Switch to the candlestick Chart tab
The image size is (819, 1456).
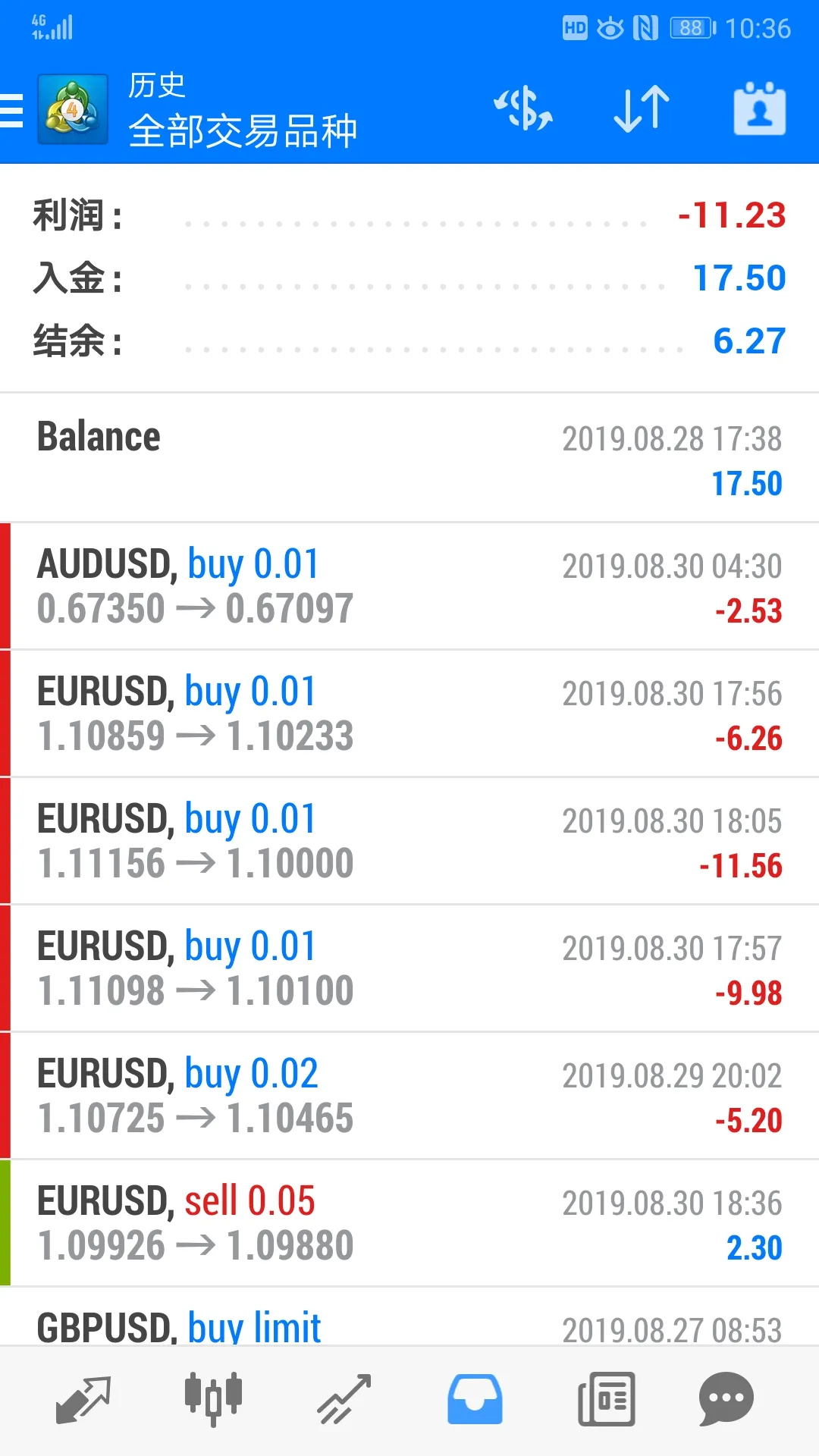(x=214, y=1399)
